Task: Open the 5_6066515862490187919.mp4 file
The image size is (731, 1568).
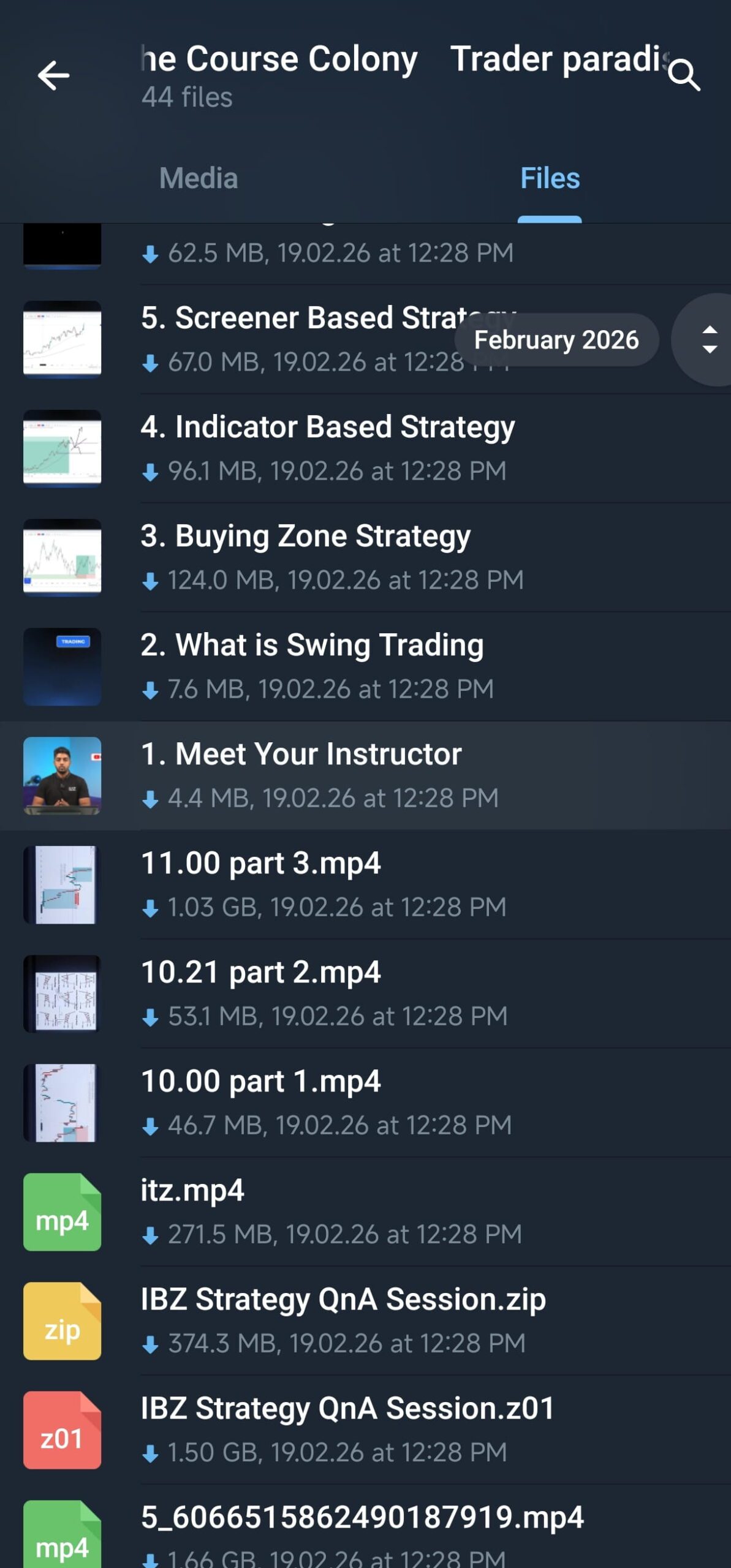Action: [362, 1518]
